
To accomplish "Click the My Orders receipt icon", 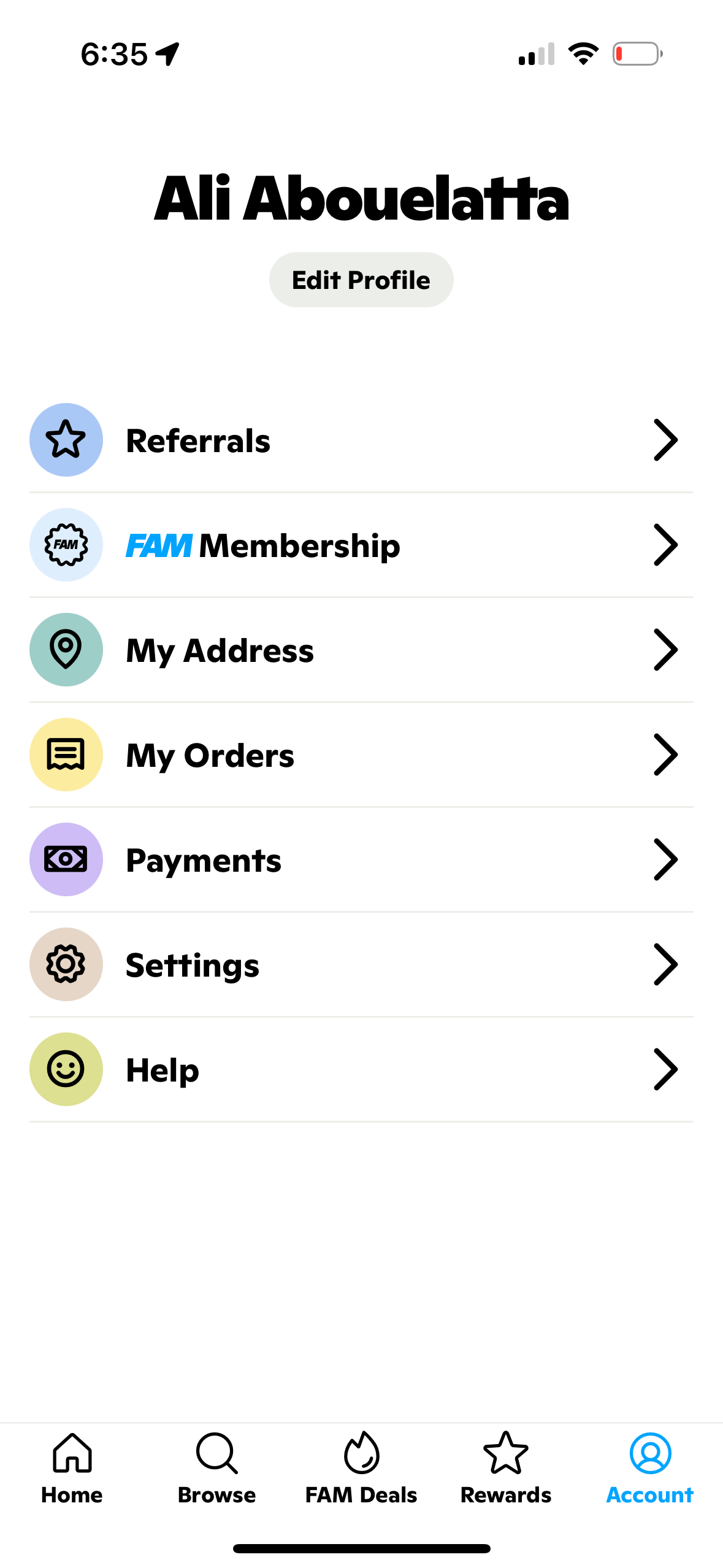I will click(66, 754).
